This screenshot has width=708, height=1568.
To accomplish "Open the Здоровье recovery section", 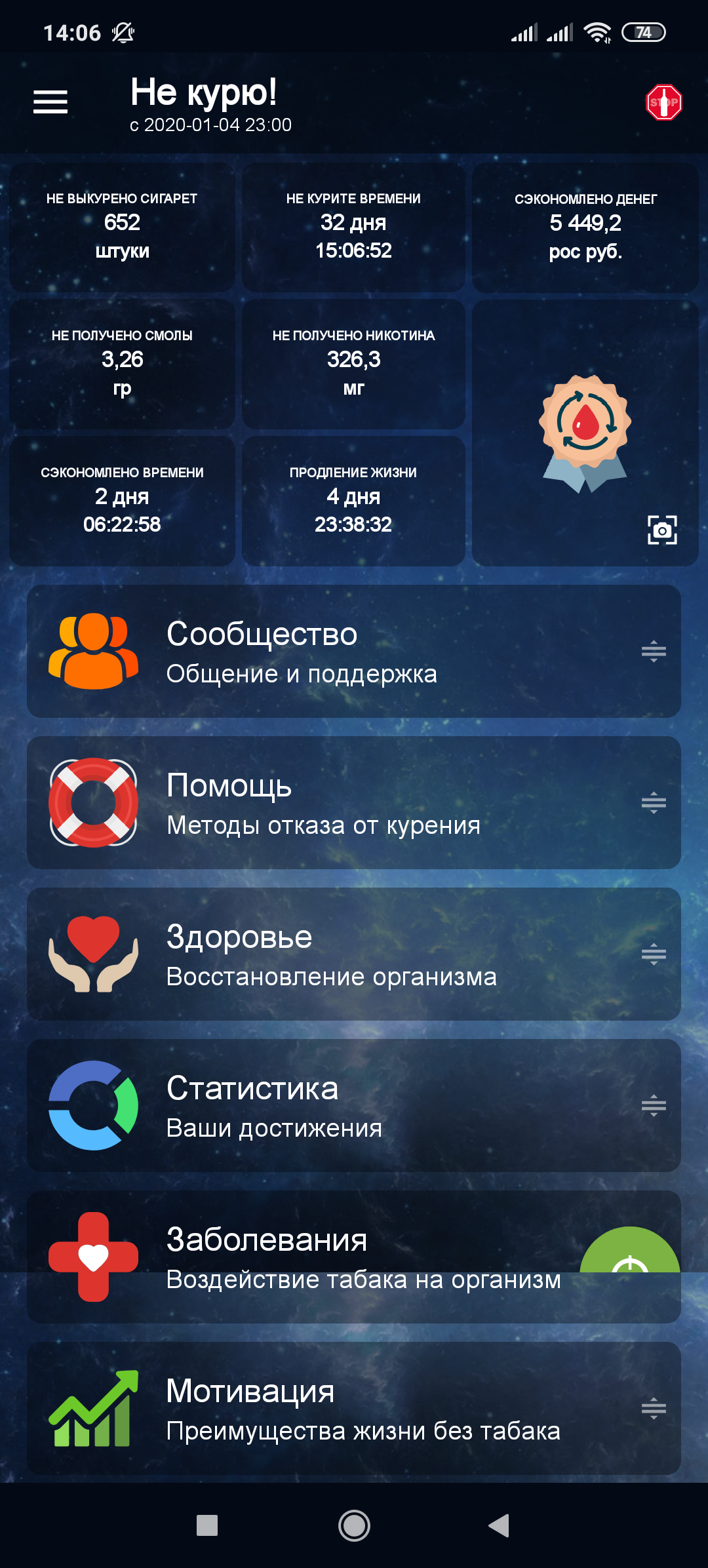I will [x=354, y=954].
